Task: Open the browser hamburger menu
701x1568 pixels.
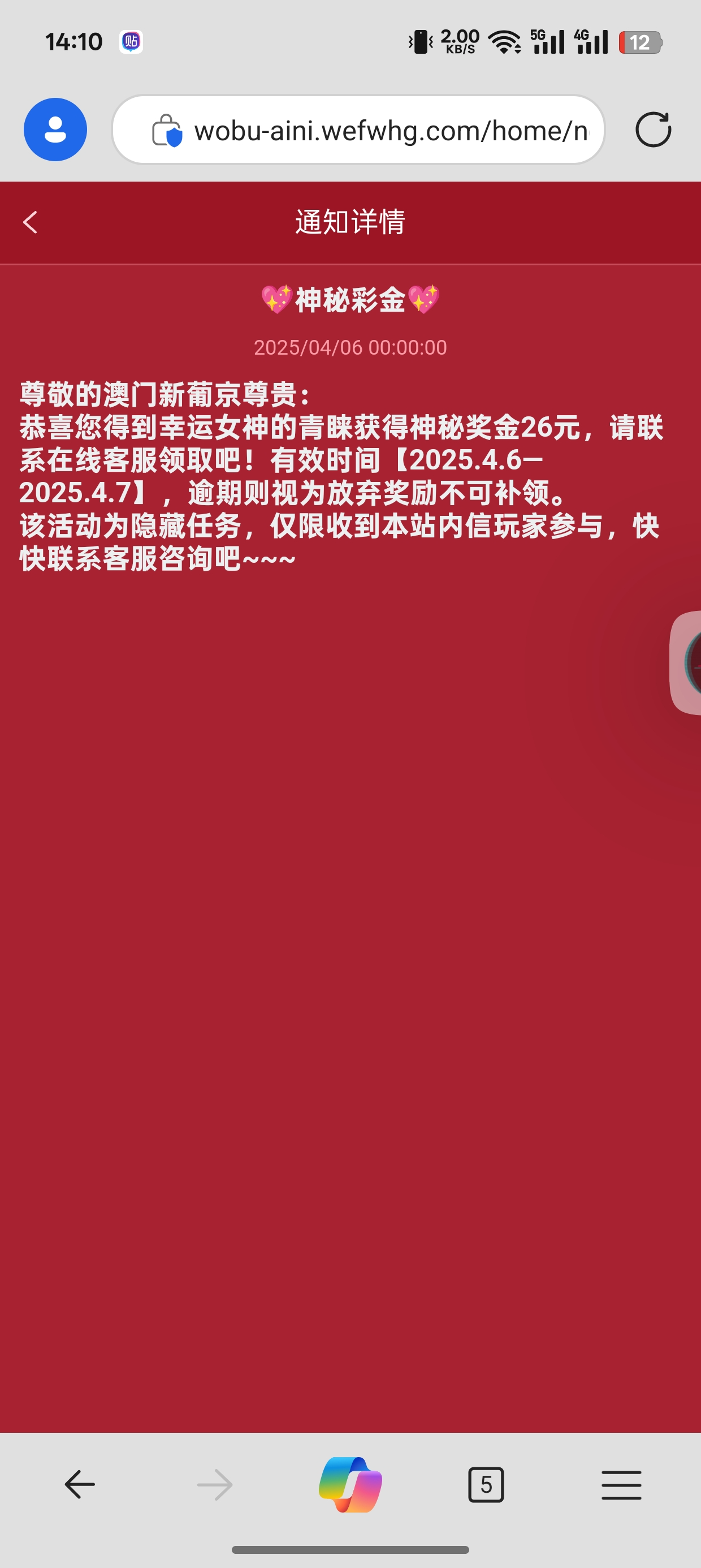Action: click(x=621, y=1484)
